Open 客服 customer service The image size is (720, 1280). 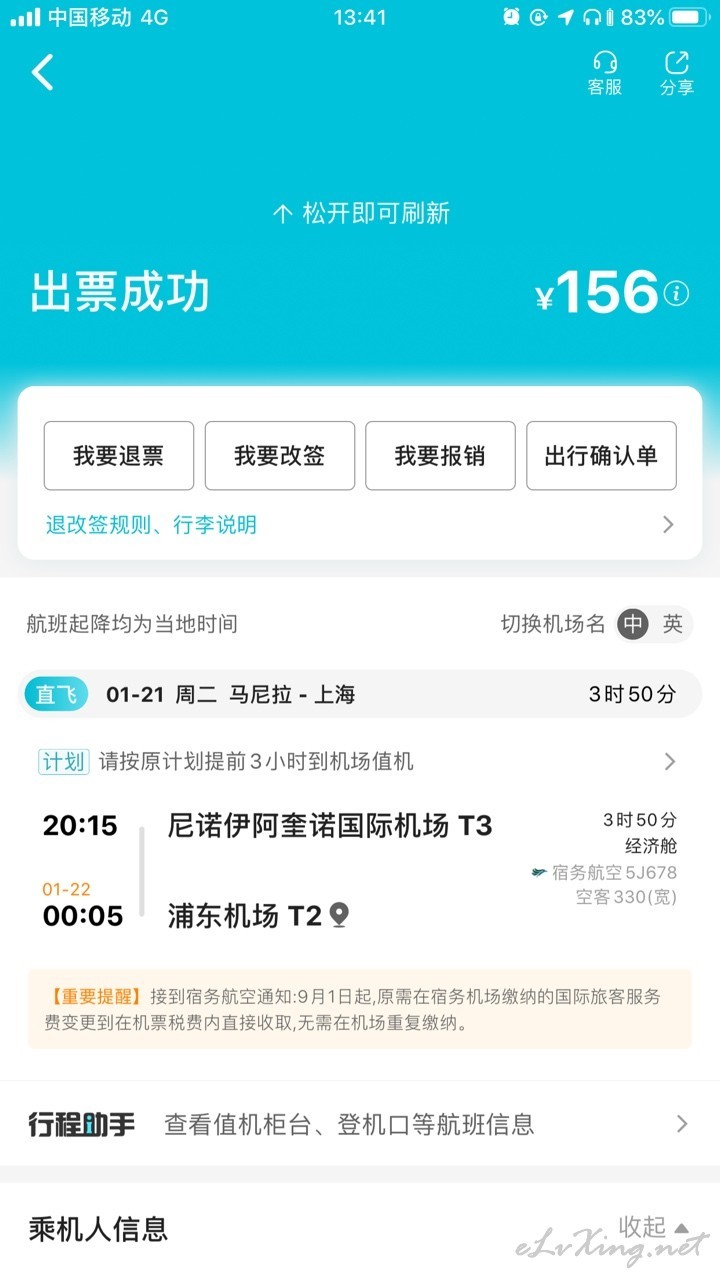pyautogui.click(x=604, y=73)
